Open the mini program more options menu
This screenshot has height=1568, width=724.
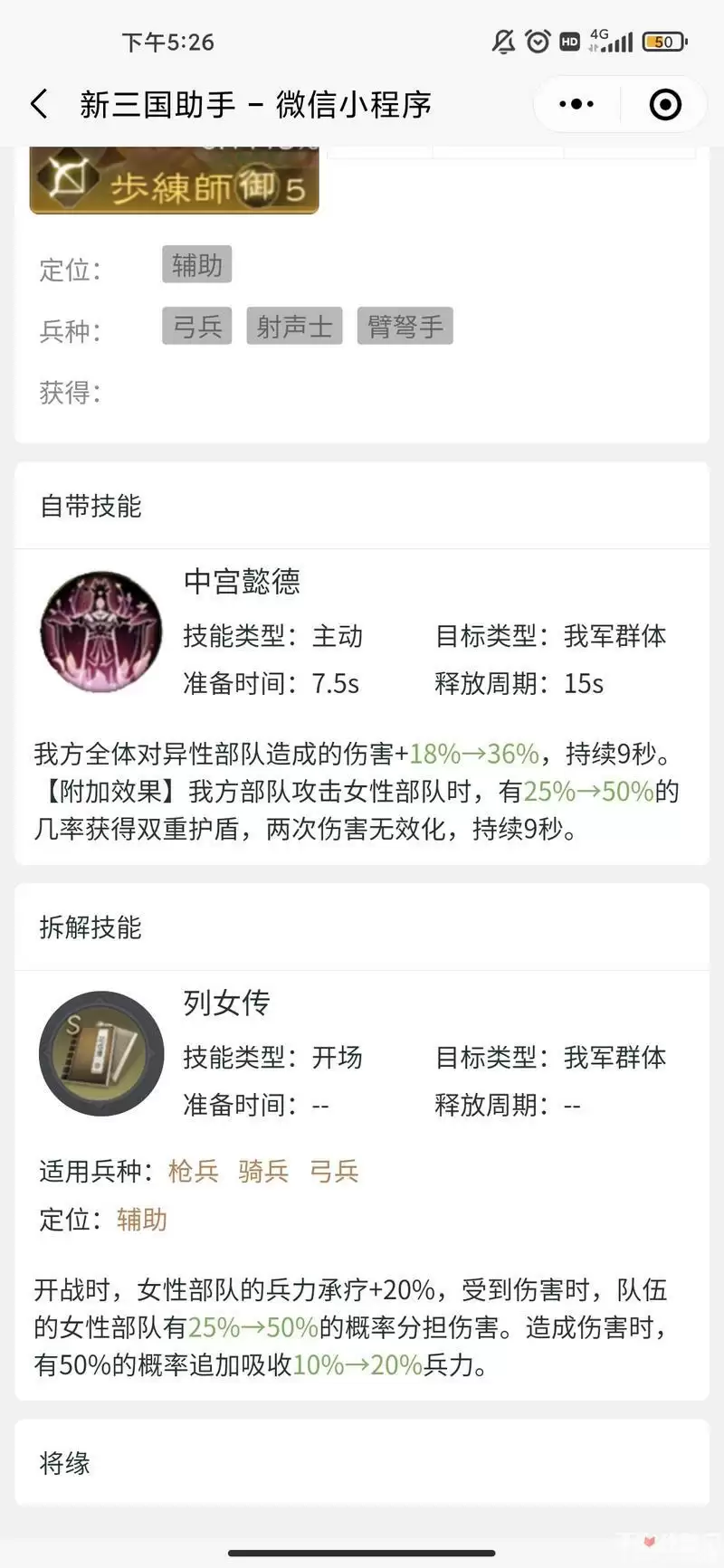(576, 104)
